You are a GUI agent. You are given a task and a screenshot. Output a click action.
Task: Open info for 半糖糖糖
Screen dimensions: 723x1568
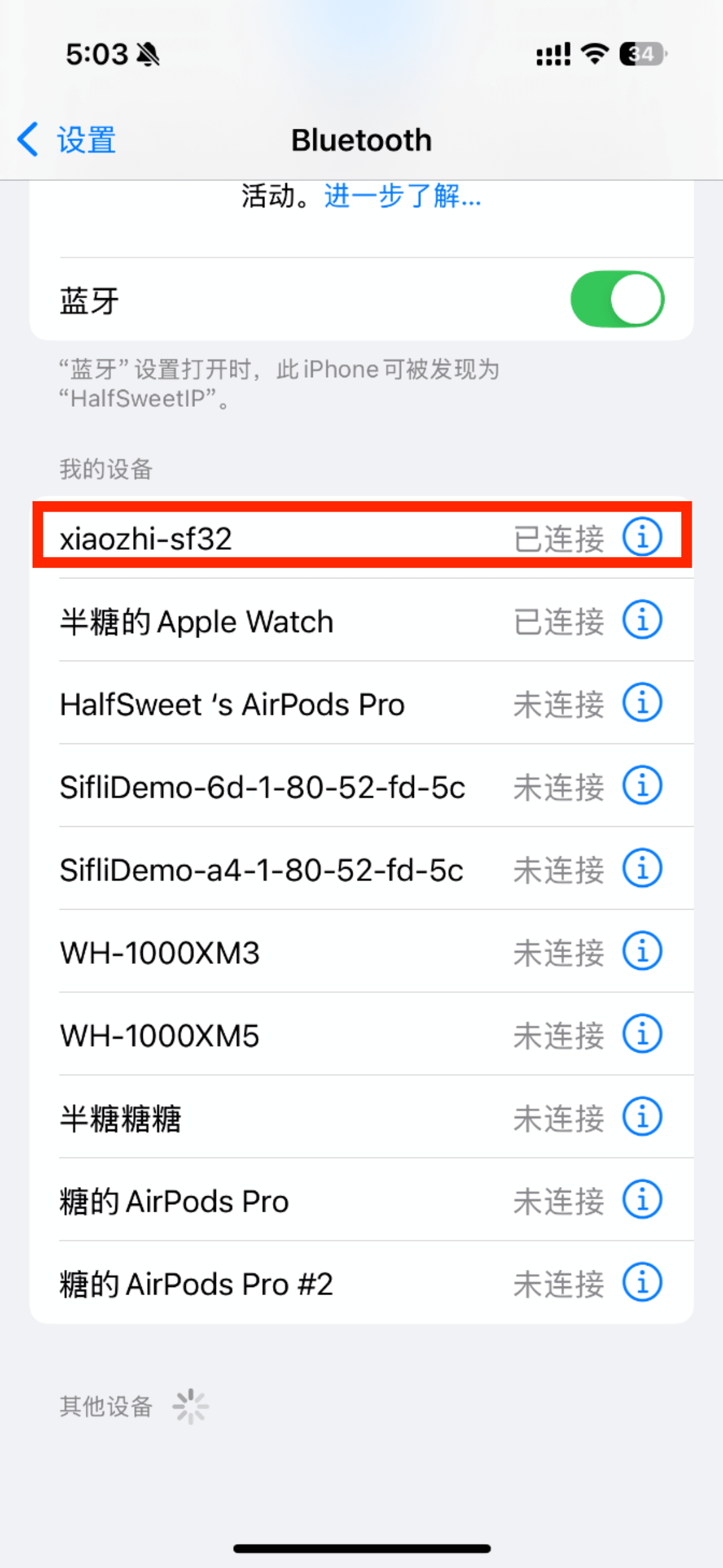click(x=642, y=1116)
